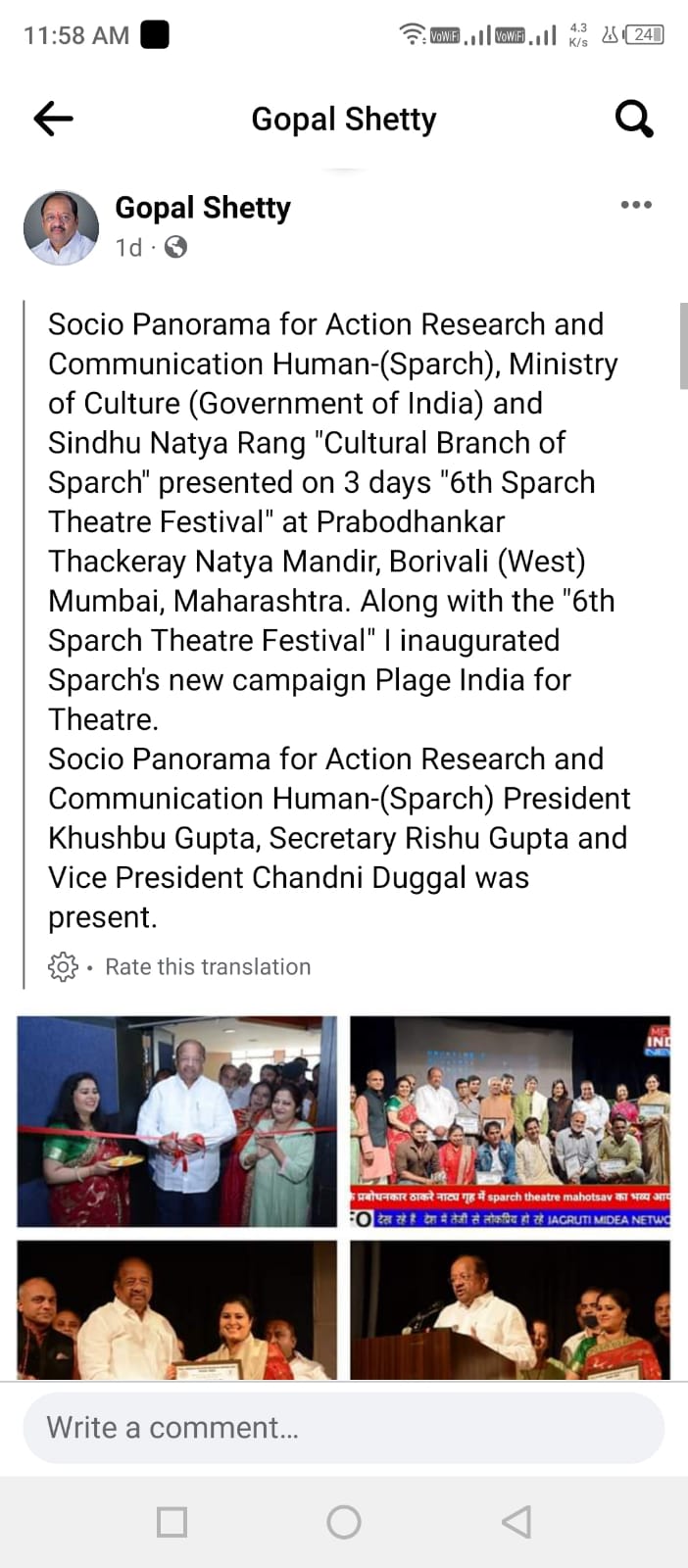Go back using the top arrow
This screenshot has height=1568, width=688.
point(53,120)
